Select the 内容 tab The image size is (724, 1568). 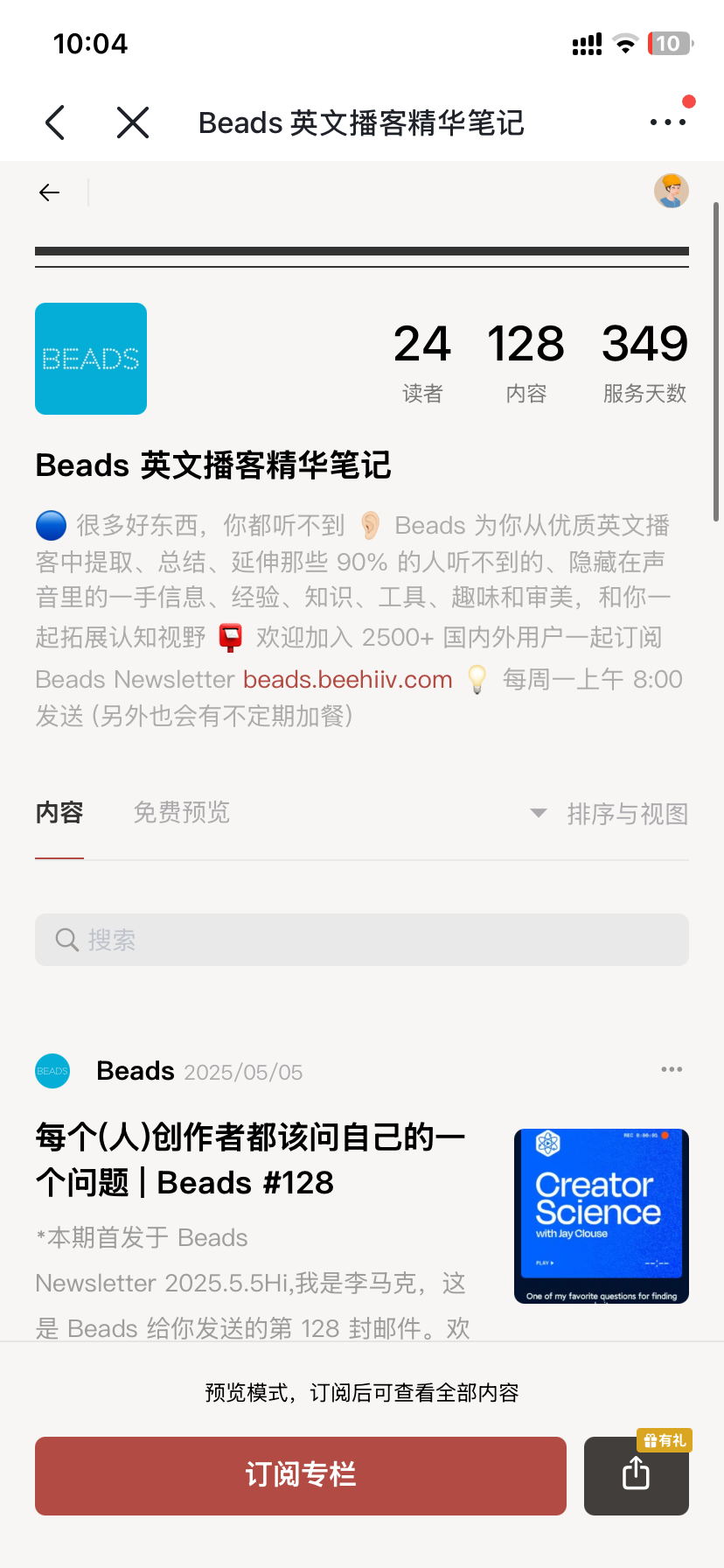[59, 813]
